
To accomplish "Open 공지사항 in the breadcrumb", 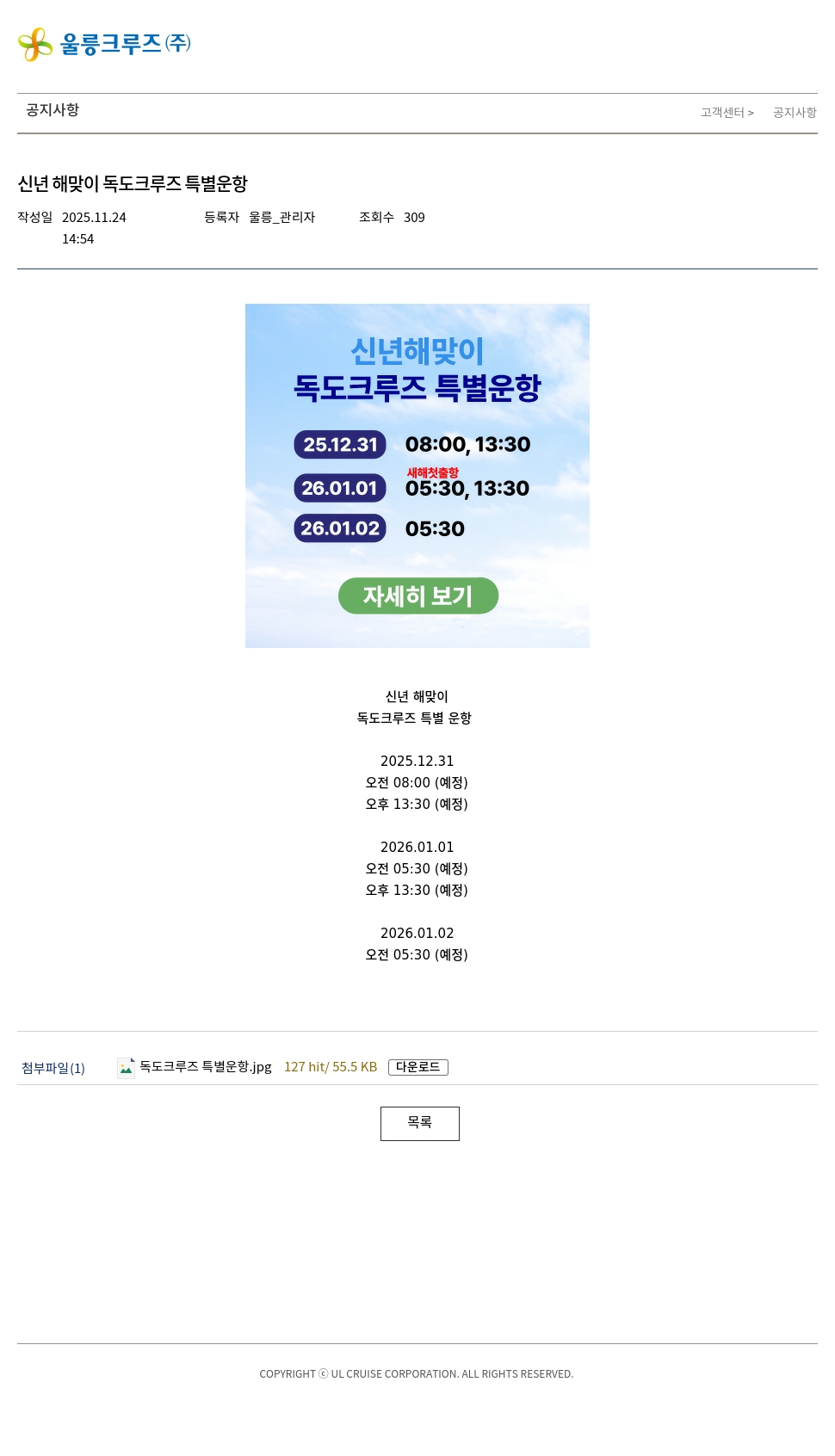I will tap(794, 113).
